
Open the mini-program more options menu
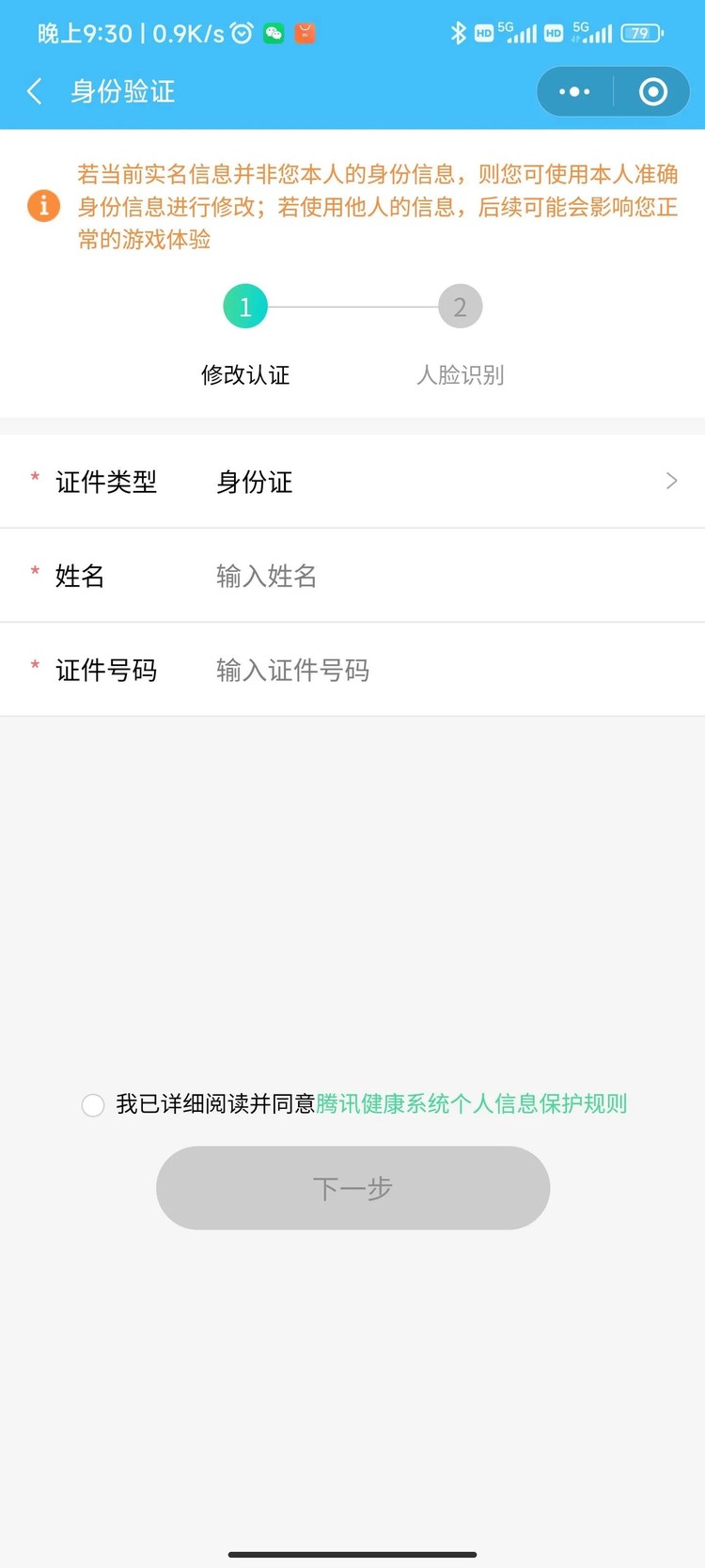click(572, 91)
